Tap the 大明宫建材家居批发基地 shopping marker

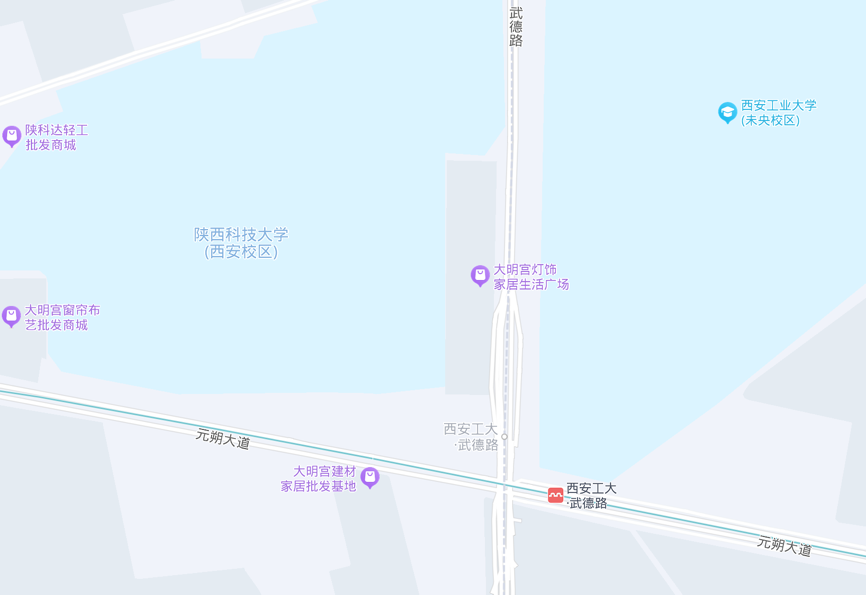pos(370,477)
